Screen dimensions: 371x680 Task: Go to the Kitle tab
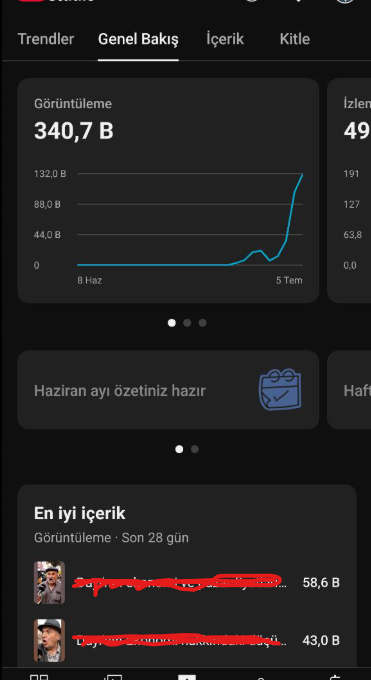[295, 39]
